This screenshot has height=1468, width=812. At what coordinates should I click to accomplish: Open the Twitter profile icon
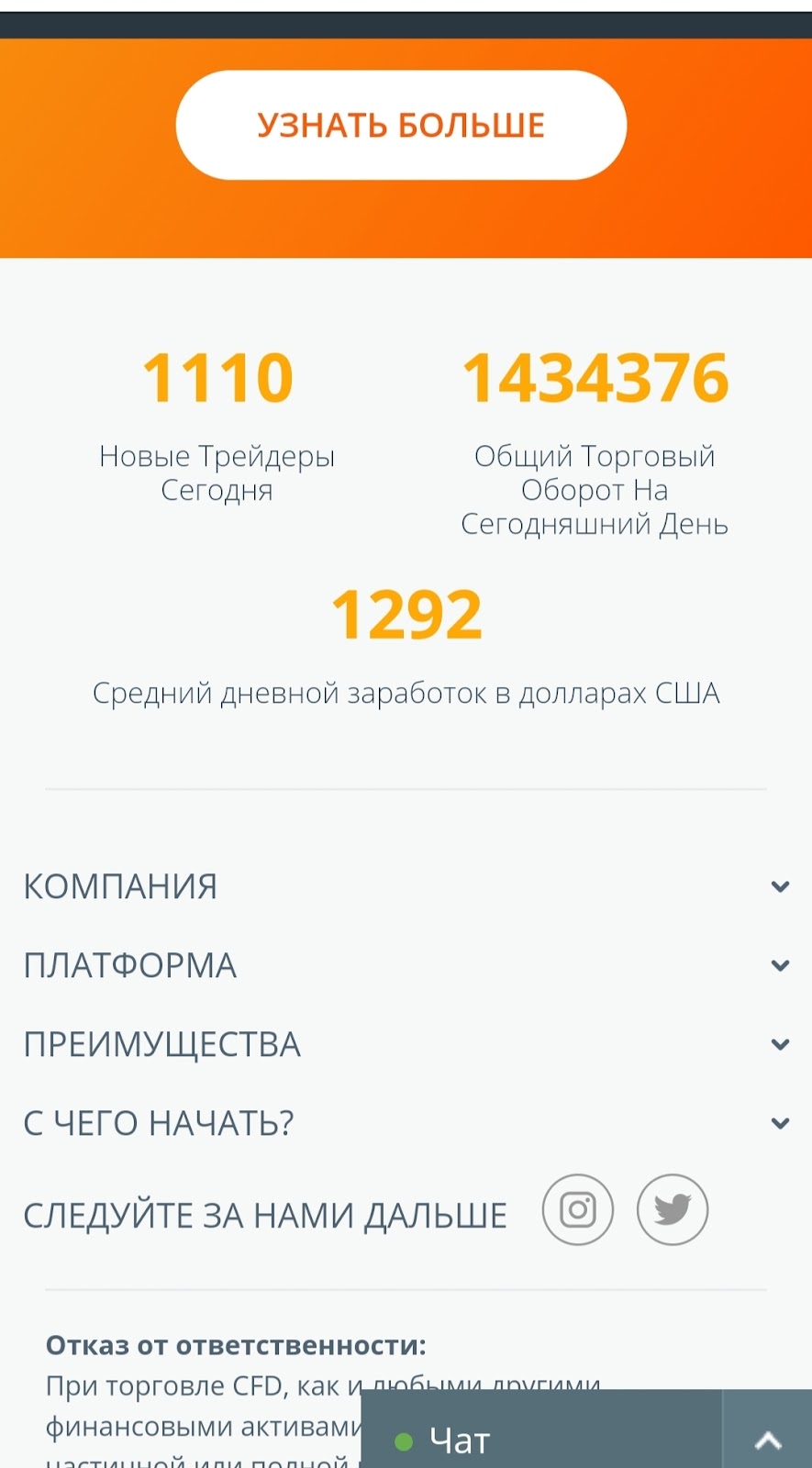[673, 1209]
